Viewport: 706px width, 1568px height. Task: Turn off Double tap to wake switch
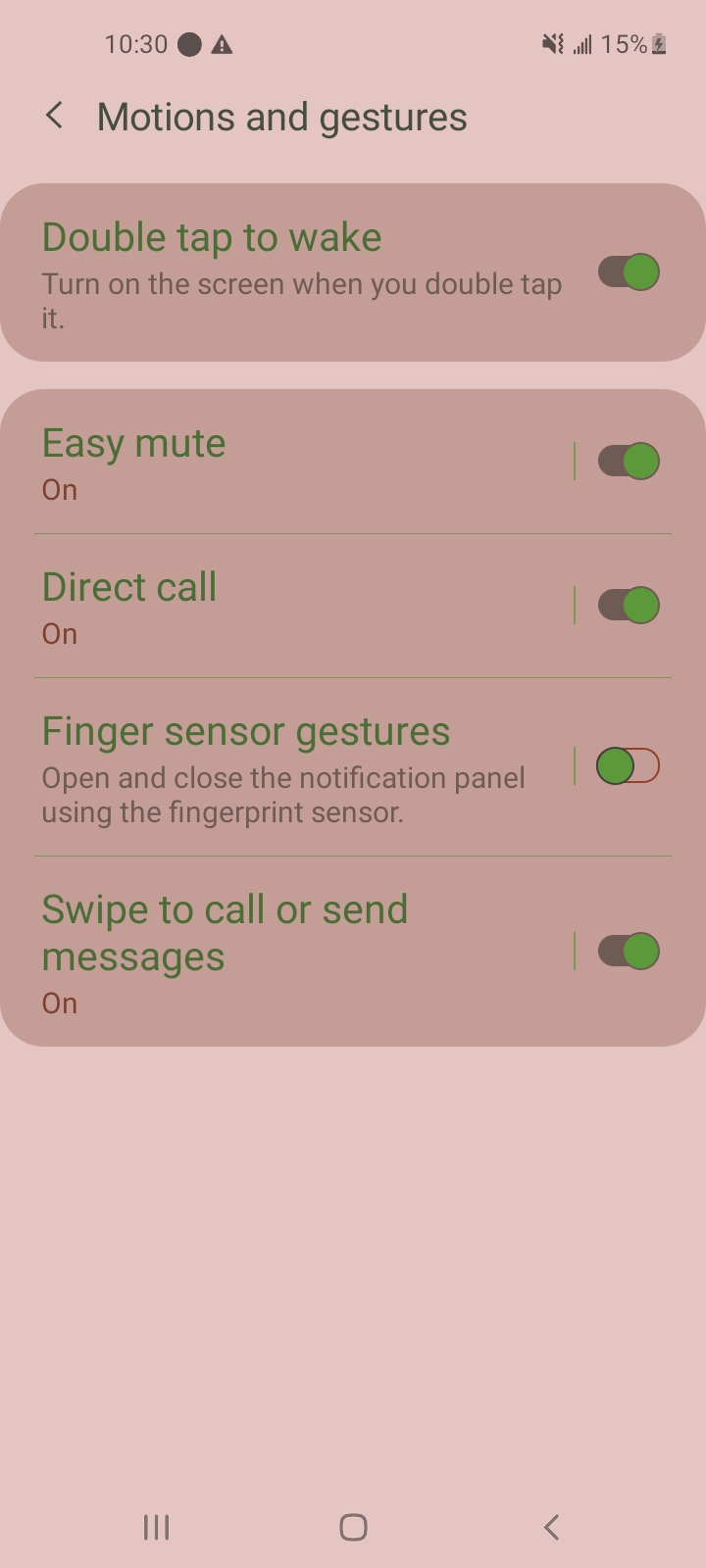coord(629,272)
